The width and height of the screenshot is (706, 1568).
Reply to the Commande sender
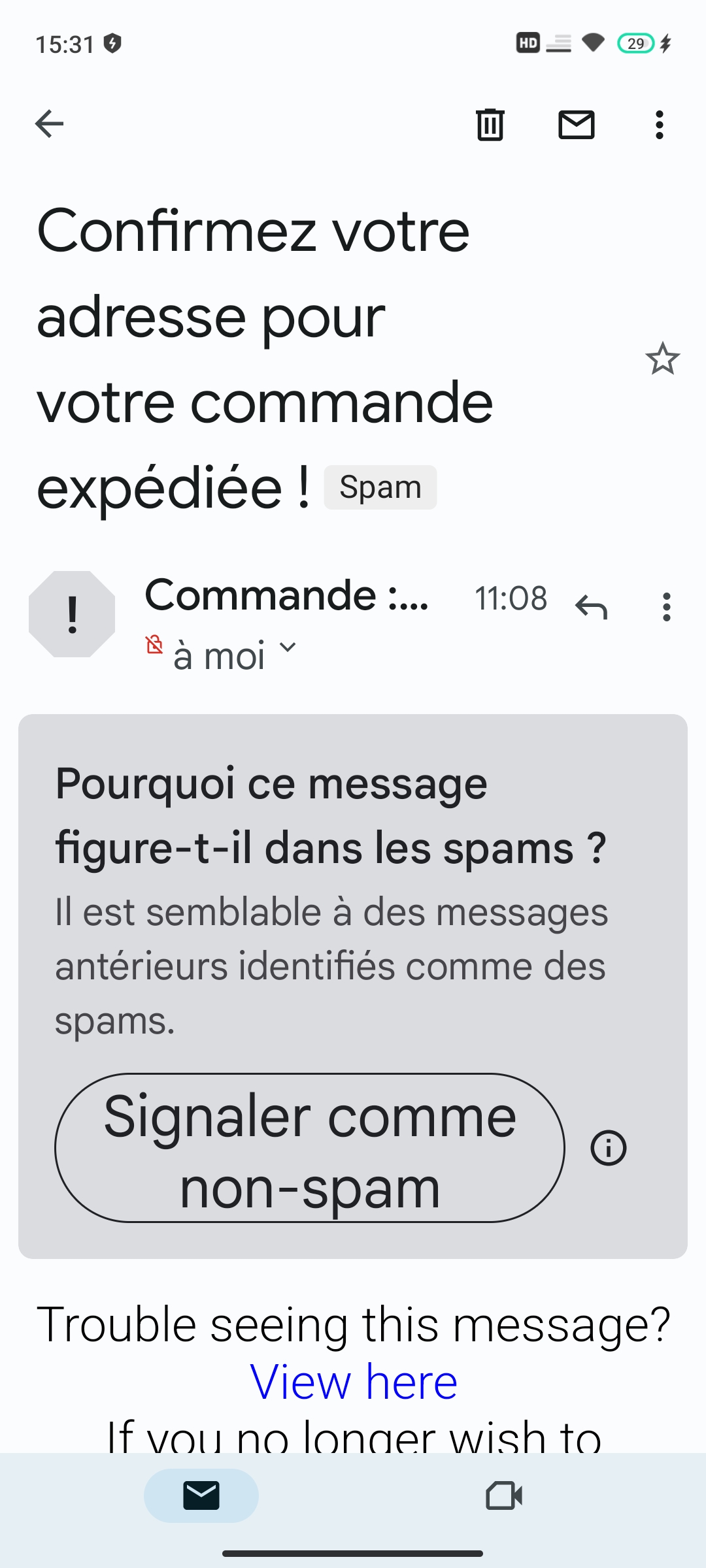click(592, 607)
